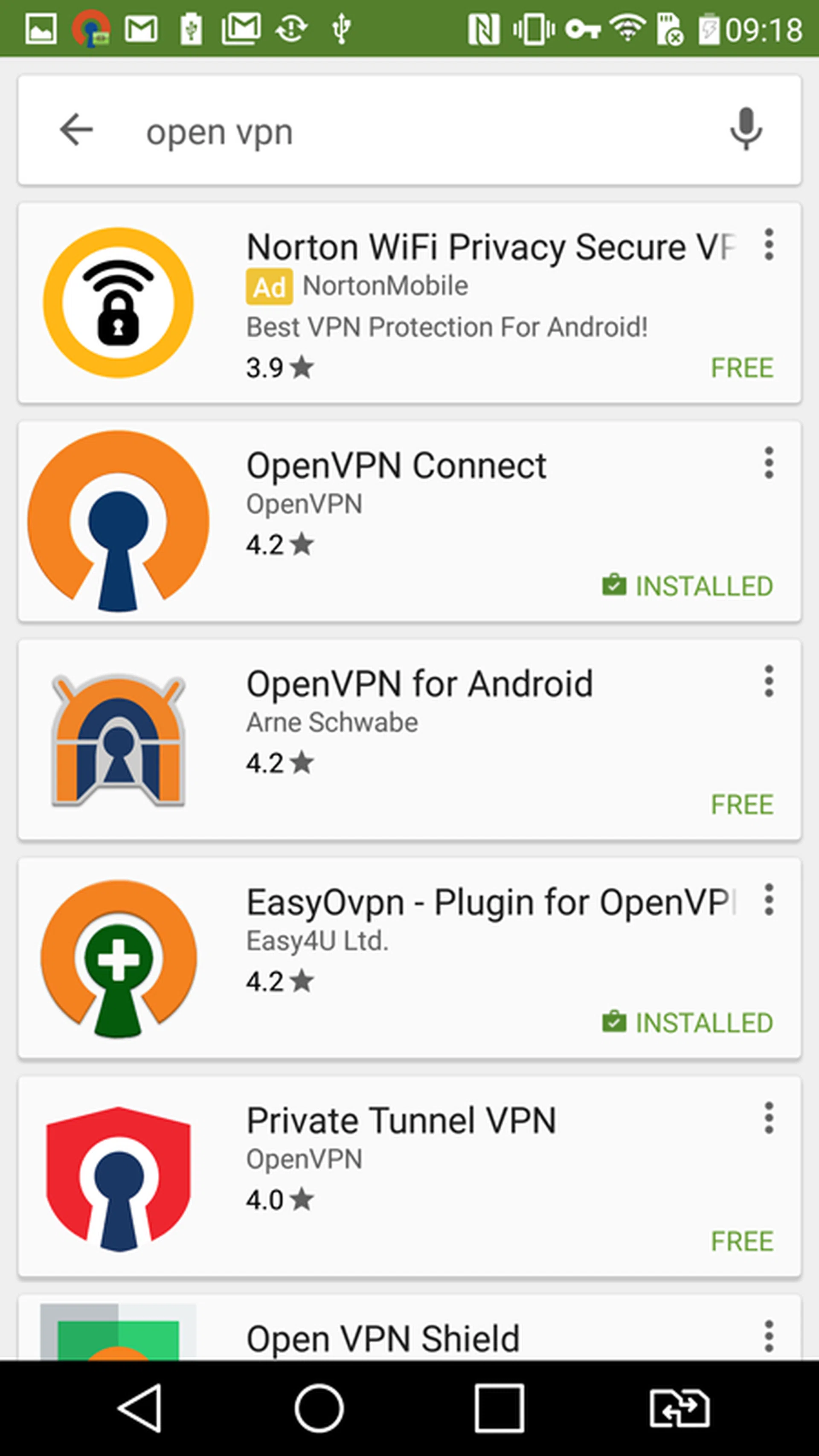Screen dimensions: 819x1456
Task: Show recent apps overview
Action: tap(499, 1408)
